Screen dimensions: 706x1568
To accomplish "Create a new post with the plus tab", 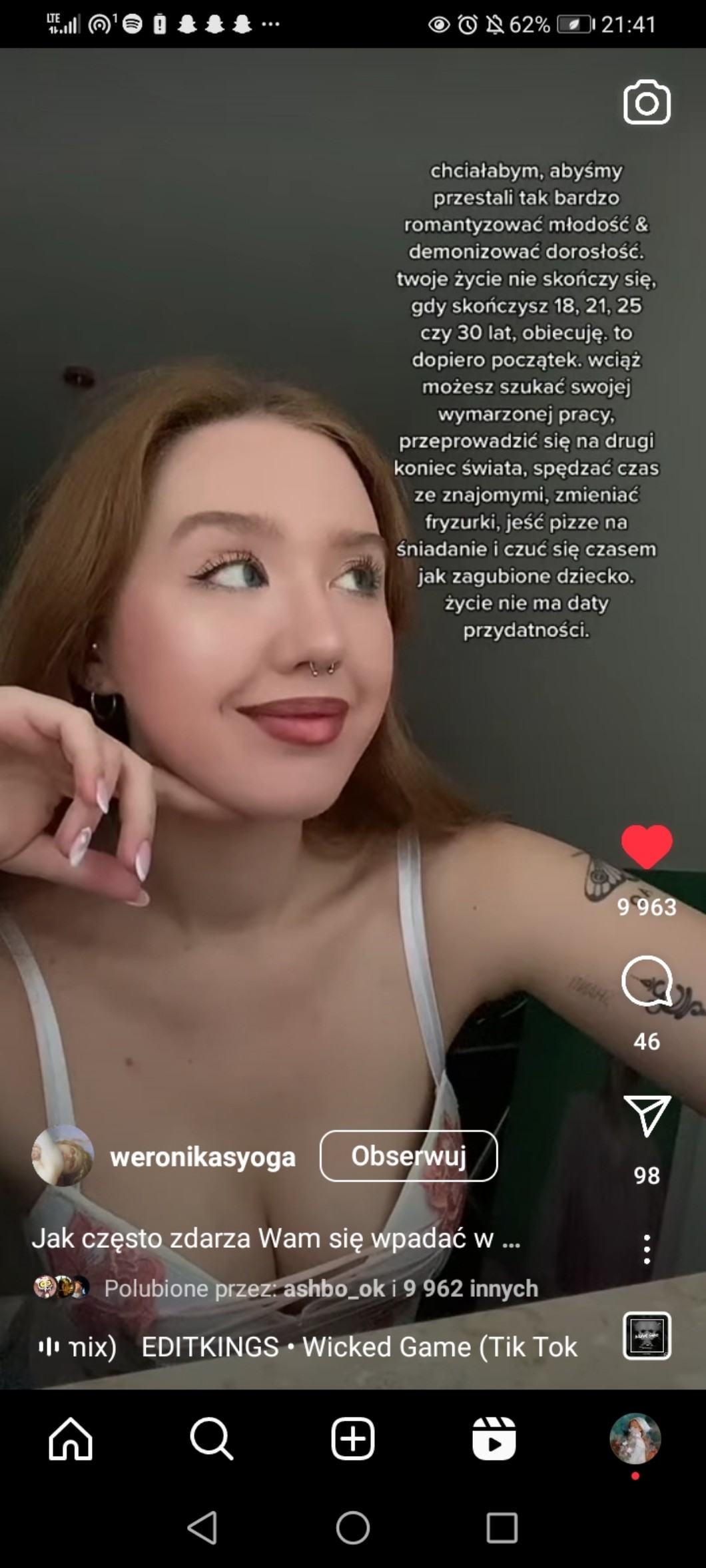I will 353,1439.
